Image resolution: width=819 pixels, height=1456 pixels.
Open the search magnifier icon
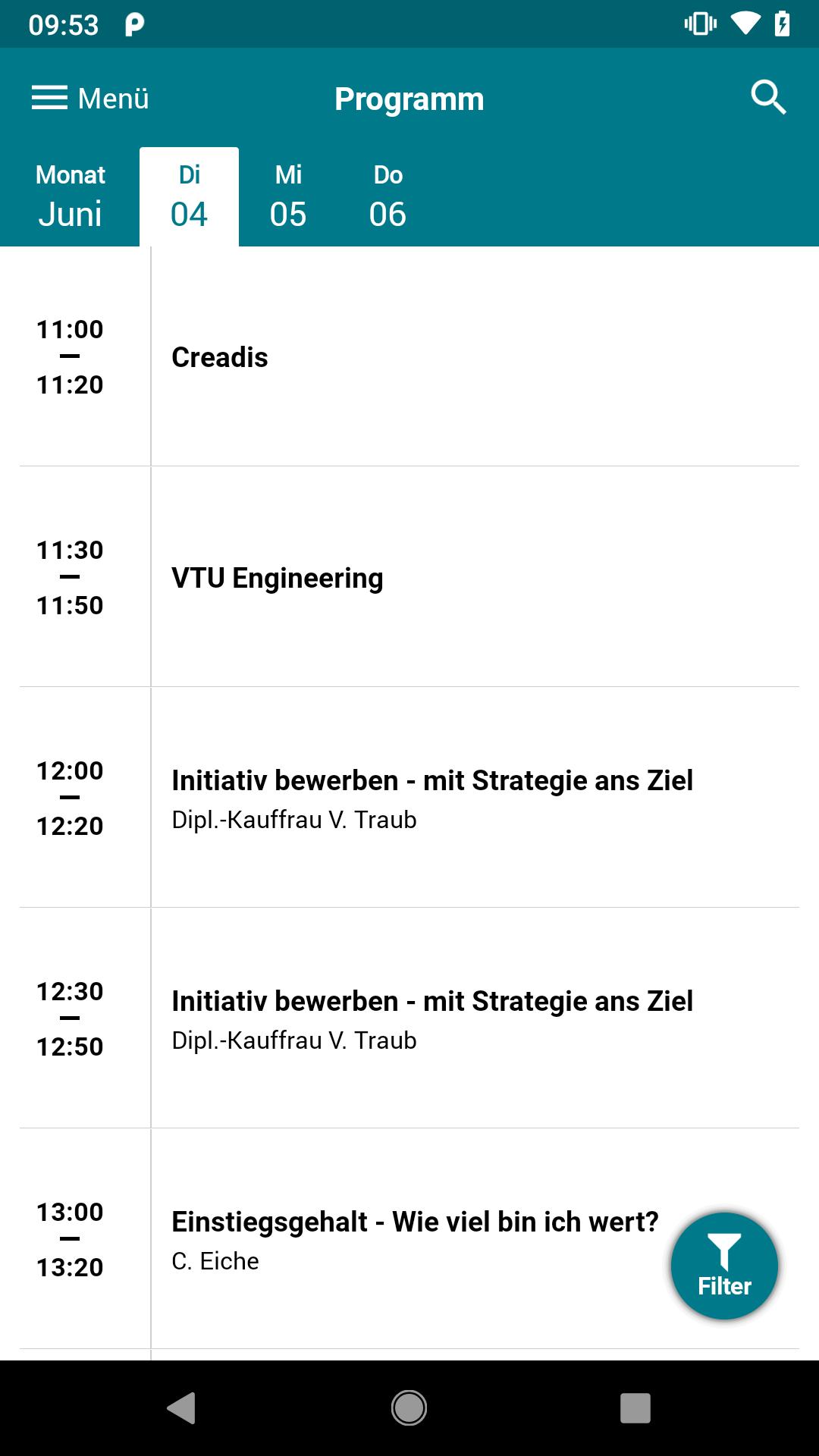768,98
